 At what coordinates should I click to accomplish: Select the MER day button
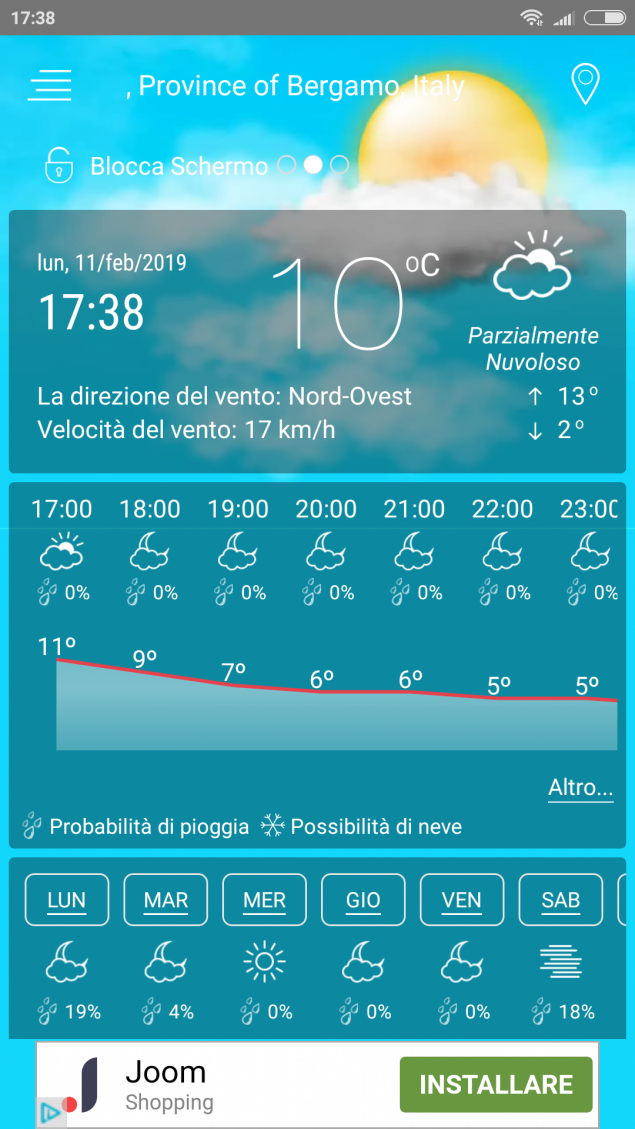point(264,899)
